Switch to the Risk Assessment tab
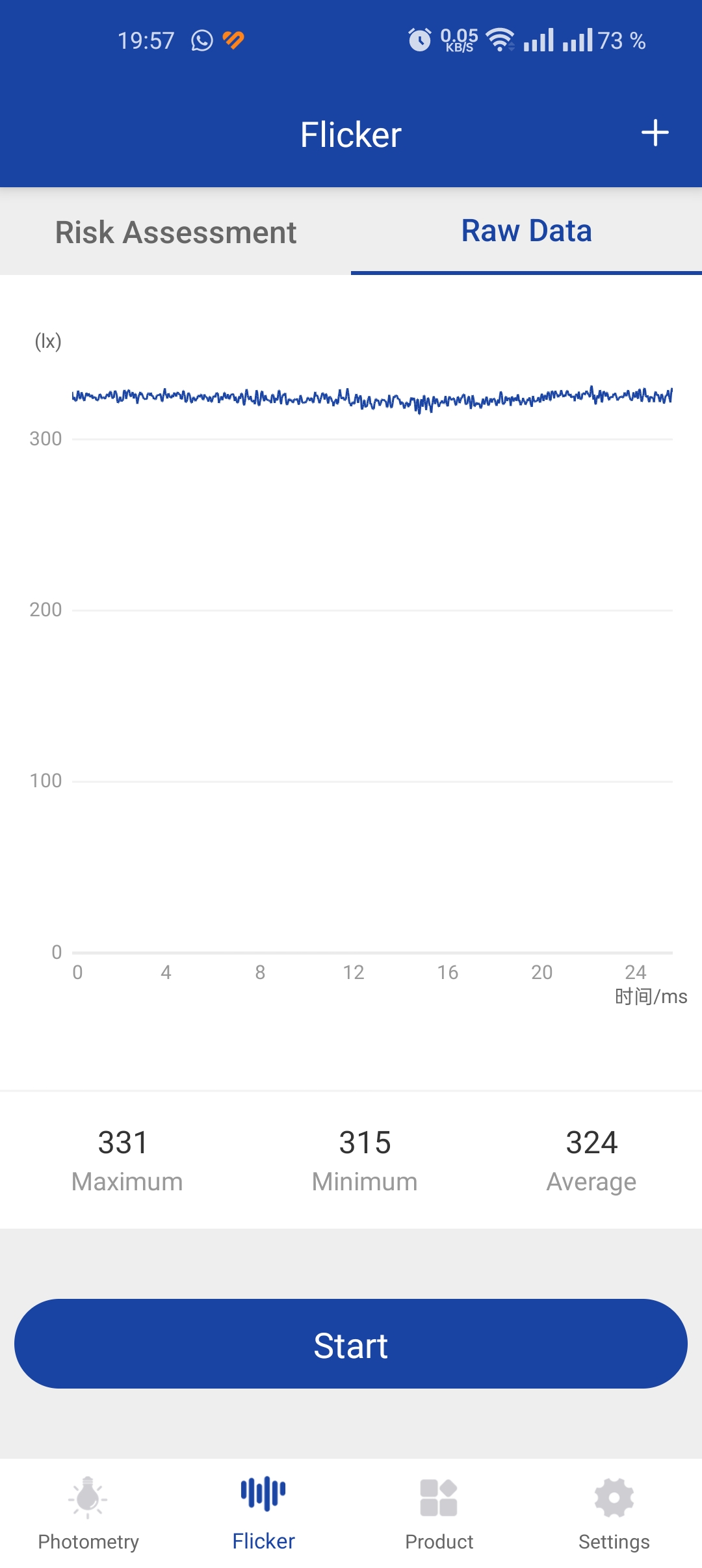This screenshot has height=1568, width=702. 175,232
